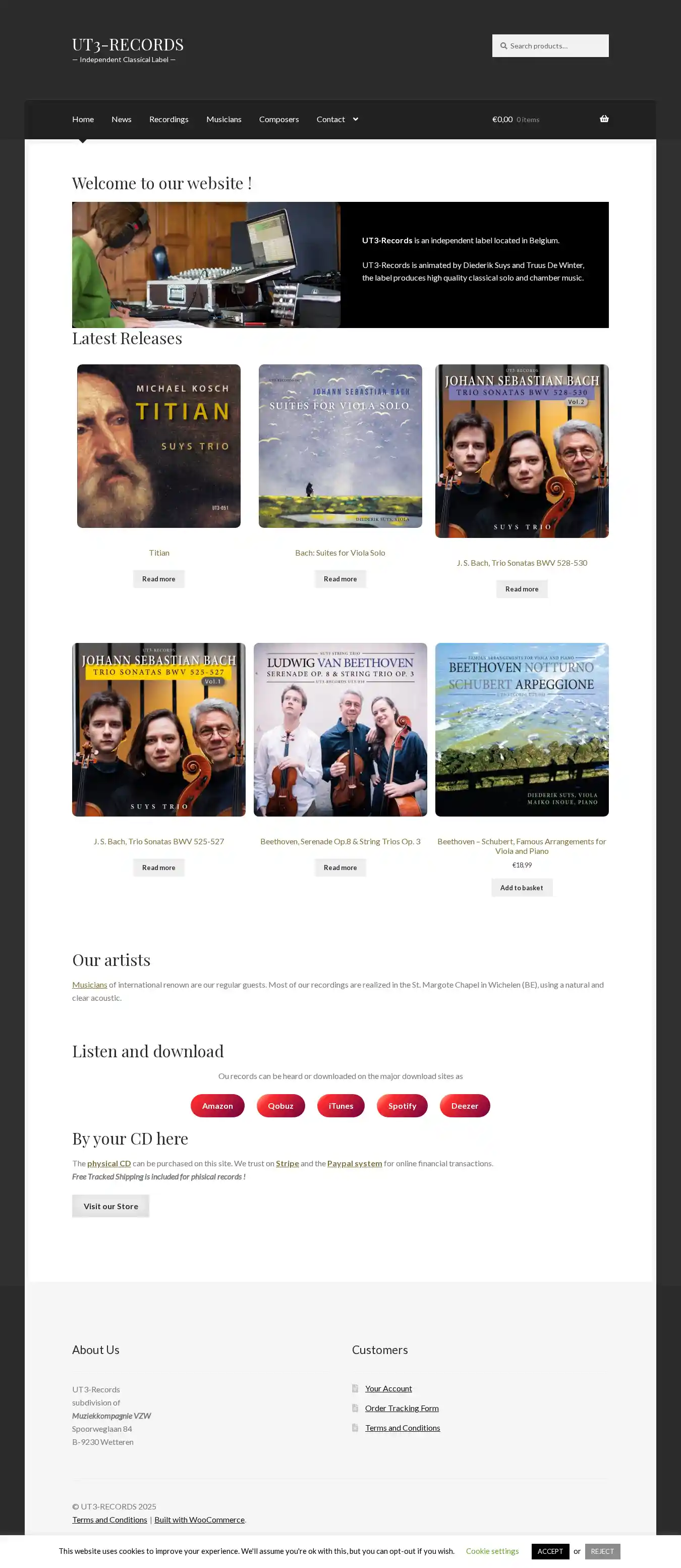
Task: Open the Titian album cover
Action: [158, 446]
